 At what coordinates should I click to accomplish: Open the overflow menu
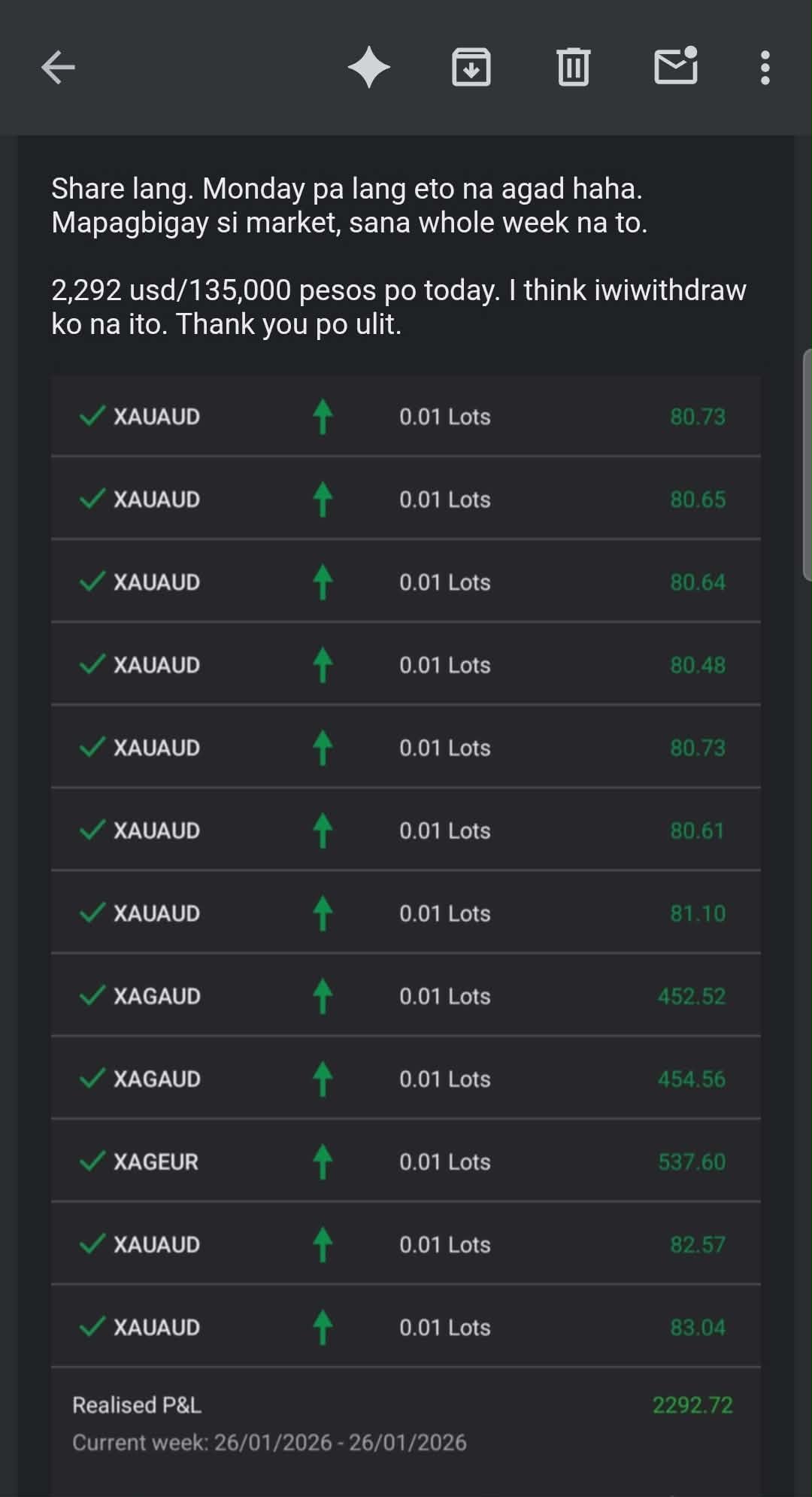[x=765, y=68]
